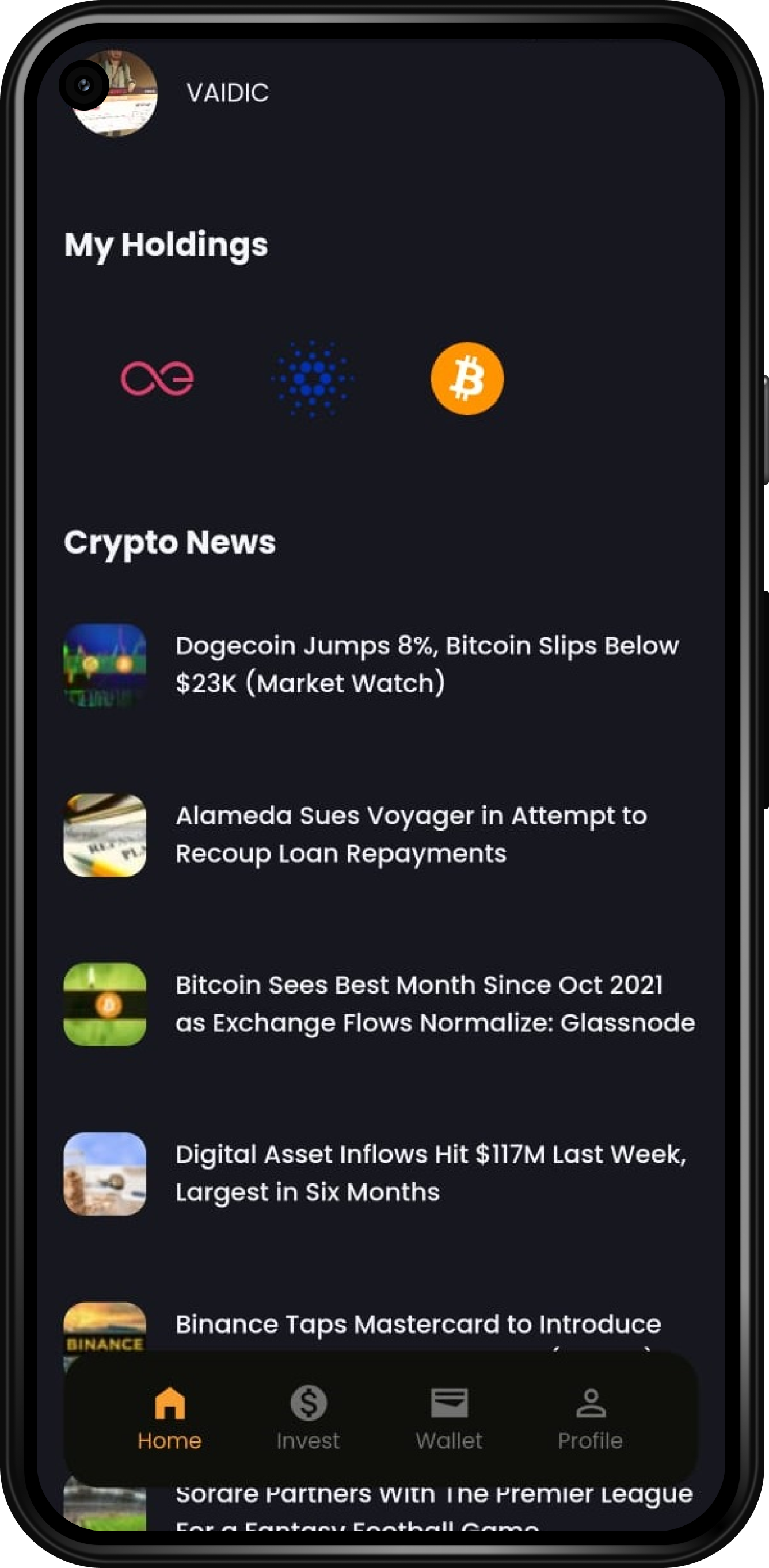The image size is (769, 1568).
Task: Open the Cardano holding icon
Action: point(313,378)
